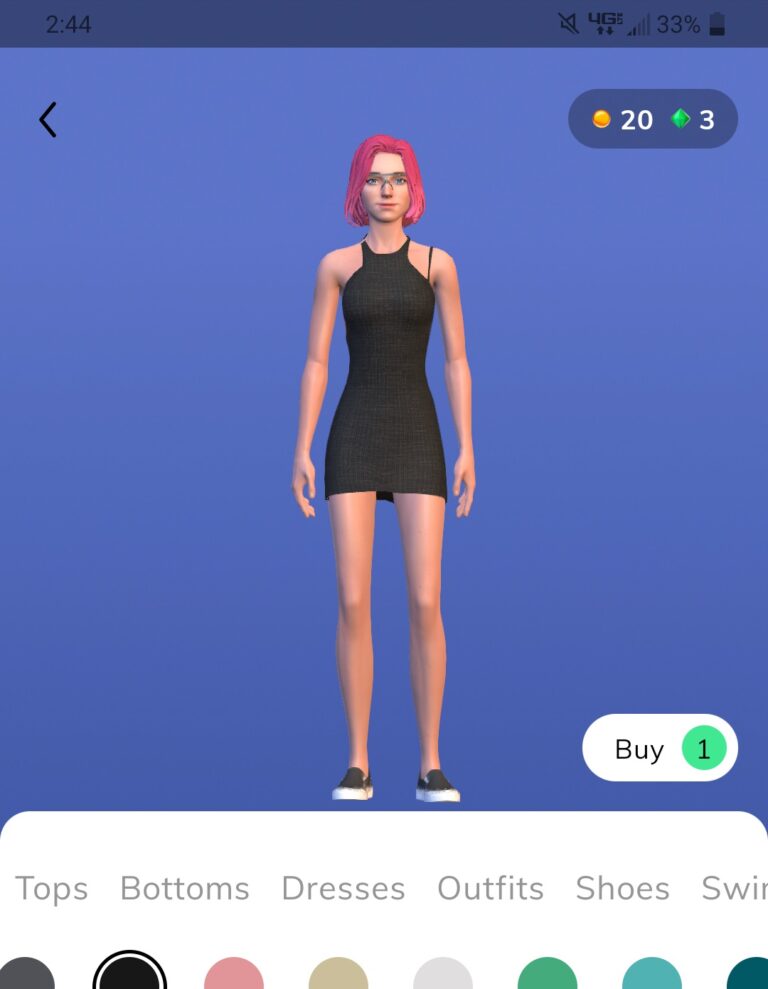768x989 pixels.
Task: Open the coins and gems balance
Action: click(x=653, y=120)
